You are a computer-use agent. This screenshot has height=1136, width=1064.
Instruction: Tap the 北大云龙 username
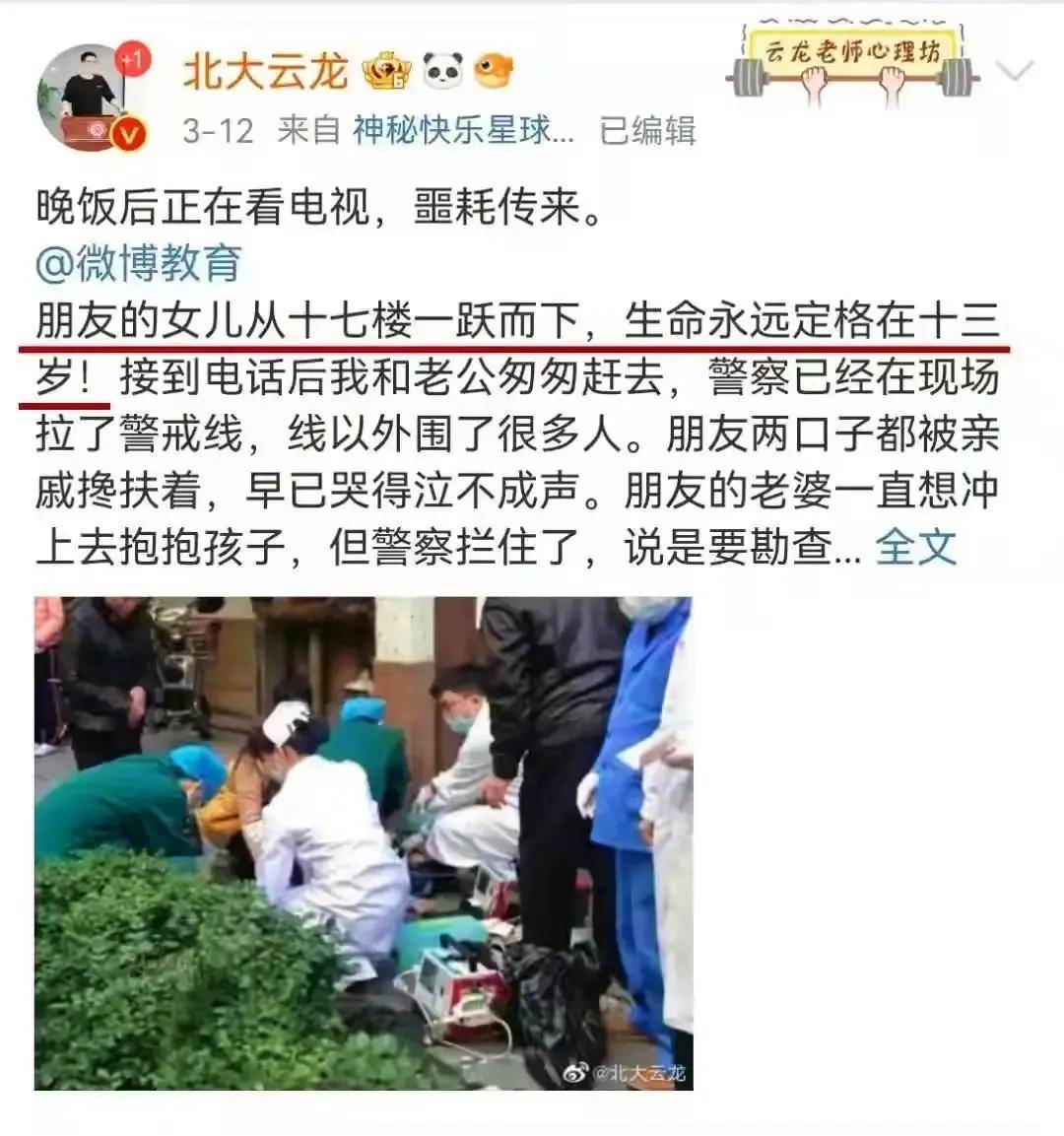(x=265, y=71)
